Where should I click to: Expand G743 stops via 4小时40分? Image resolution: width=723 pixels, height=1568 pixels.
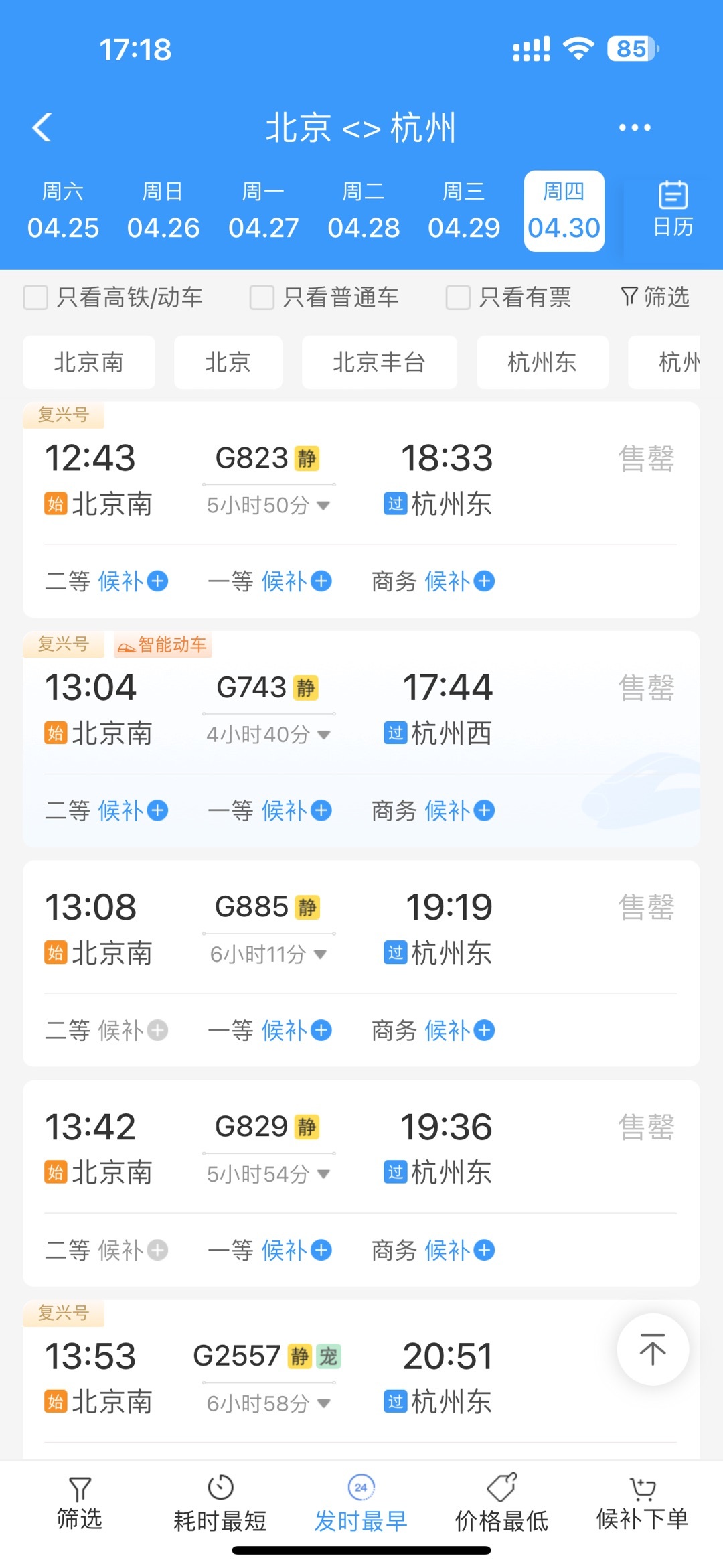268,735
